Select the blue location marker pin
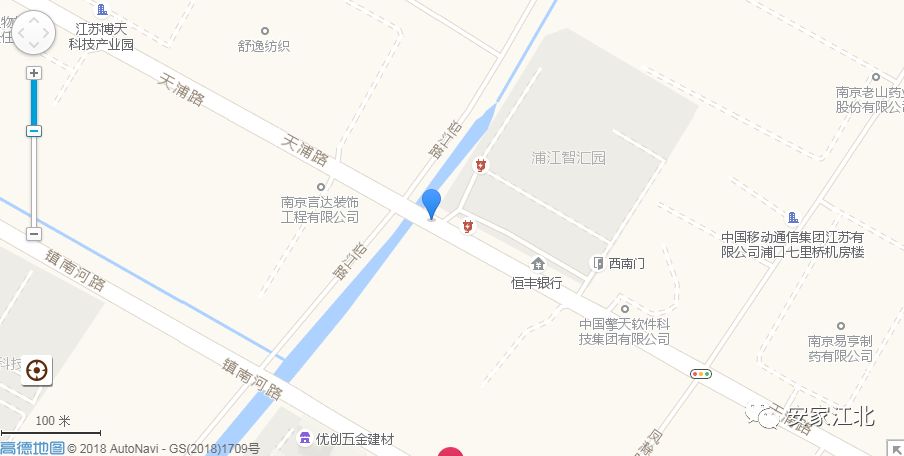904x456 pixels. 431,203
